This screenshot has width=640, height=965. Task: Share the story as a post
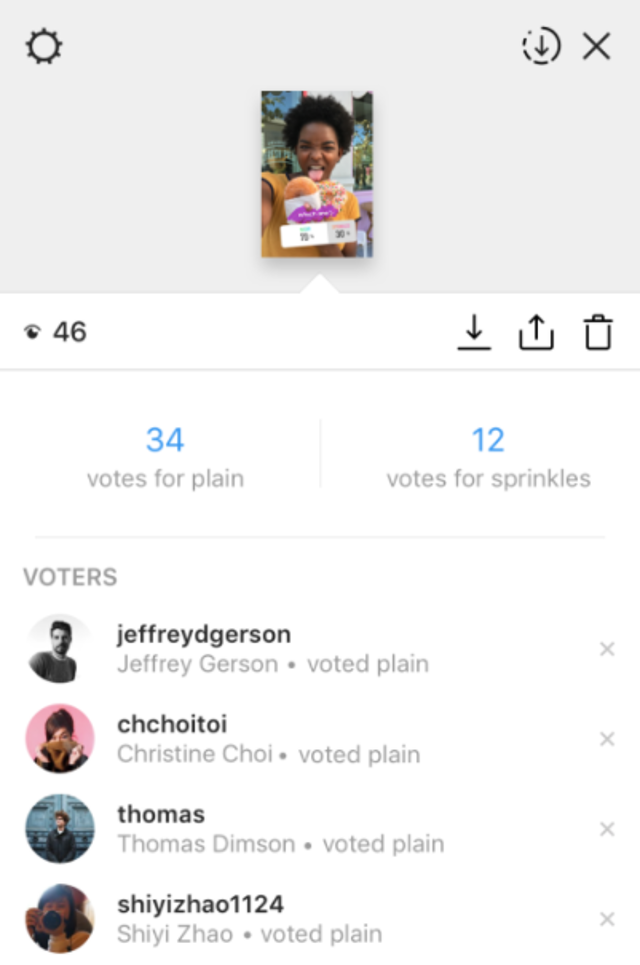[x=536, y=333]
